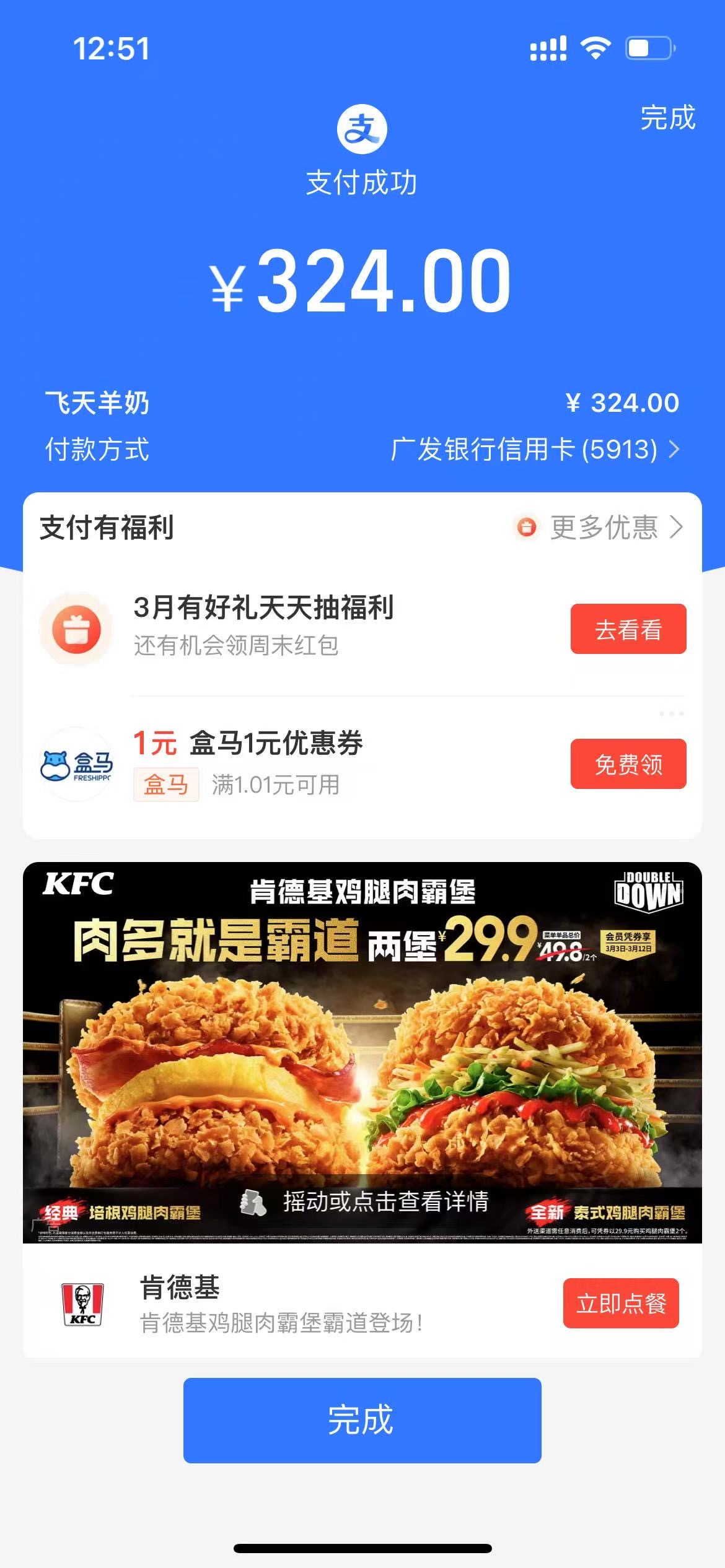The width and height of the screenshot is (725, 1568).
Task: Claim 盒马 coupon with 免费领
Action: pos(628,764)
